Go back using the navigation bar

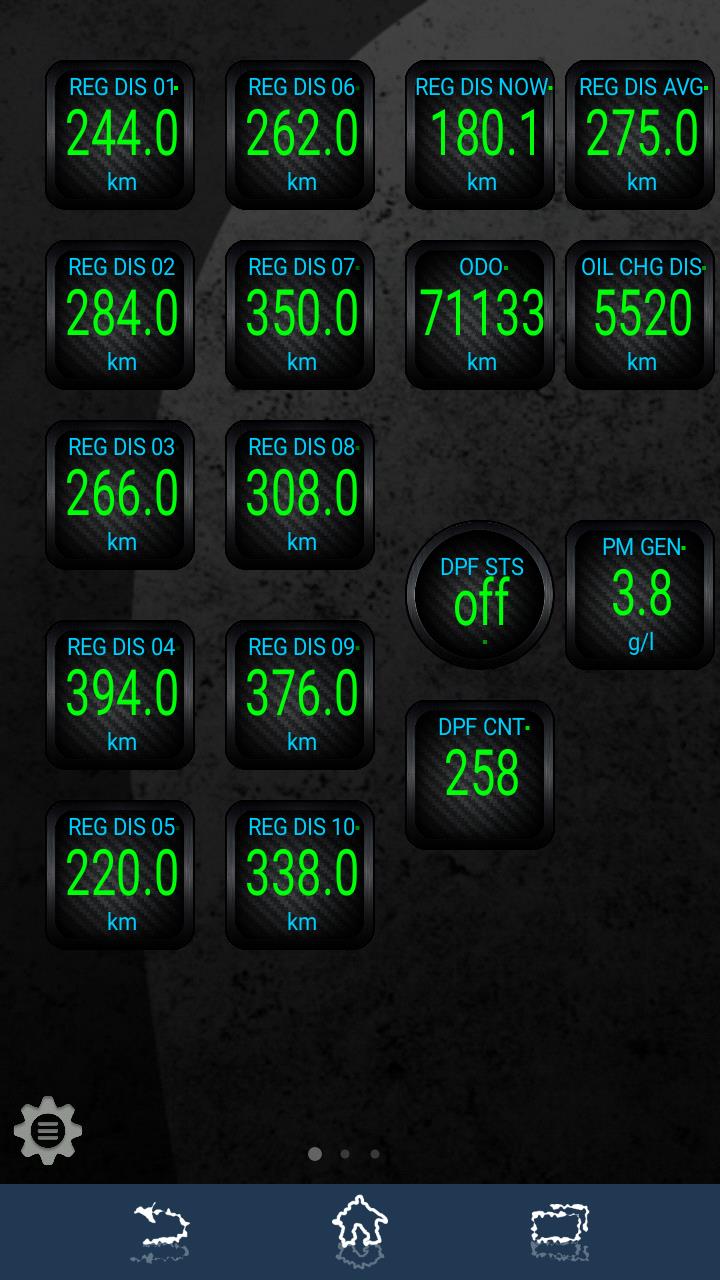point(160,1231)
